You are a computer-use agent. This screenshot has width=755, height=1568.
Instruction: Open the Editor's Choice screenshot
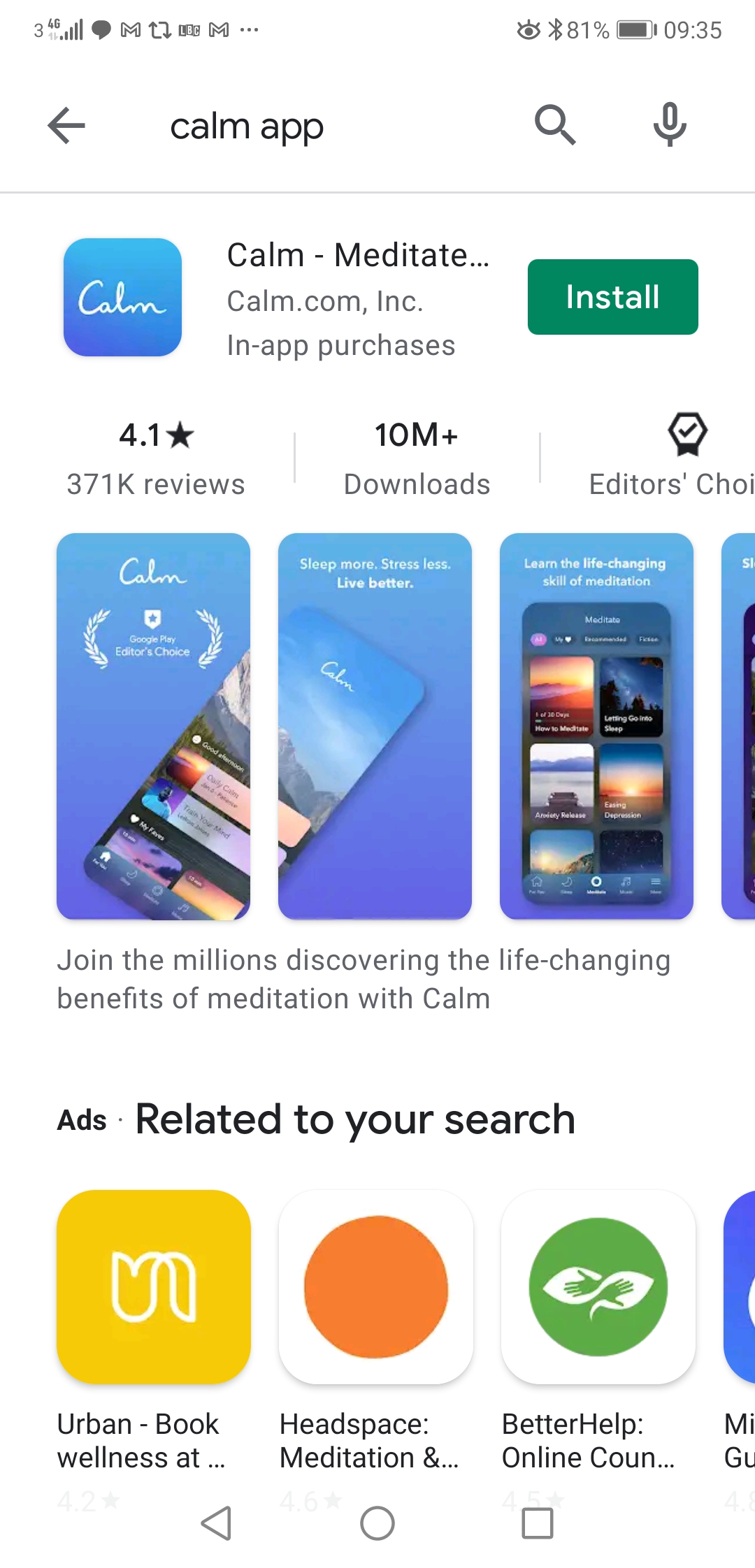tap(153, 726)
